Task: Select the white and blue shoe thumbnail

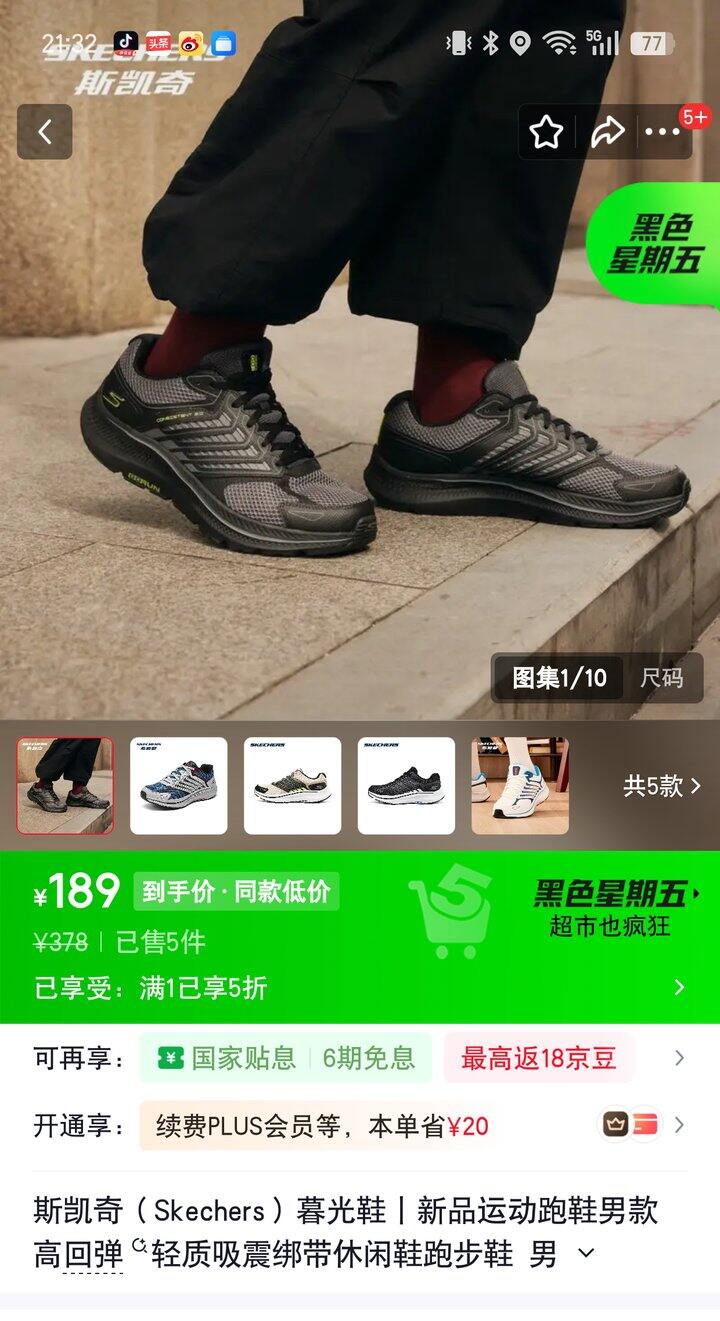Action: [x=520, y=786]
